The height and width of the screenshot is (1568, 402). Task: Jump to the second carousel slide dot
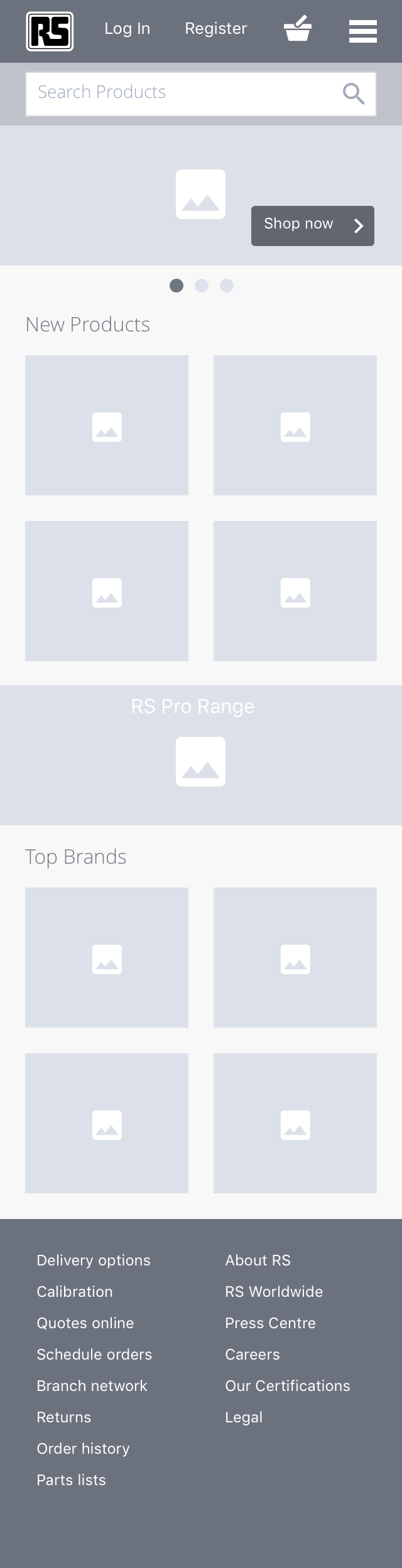coord(202,286)
